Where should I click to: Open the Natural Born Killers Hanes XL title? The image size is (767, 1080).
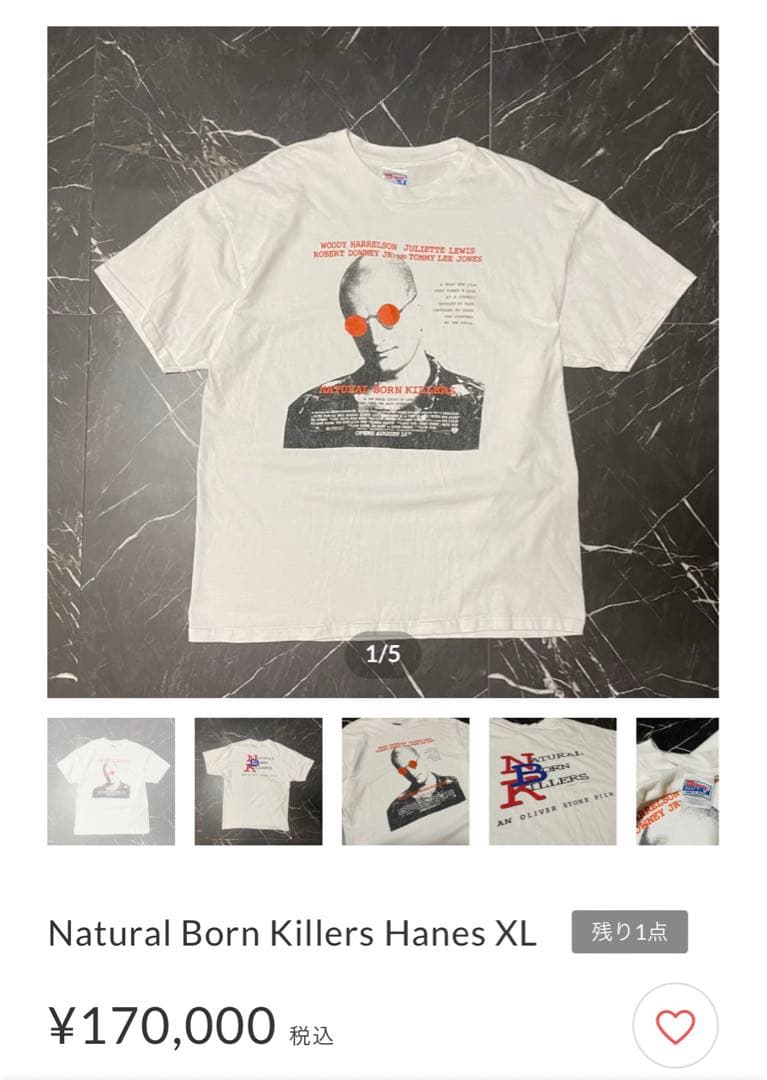pos(292,931)
